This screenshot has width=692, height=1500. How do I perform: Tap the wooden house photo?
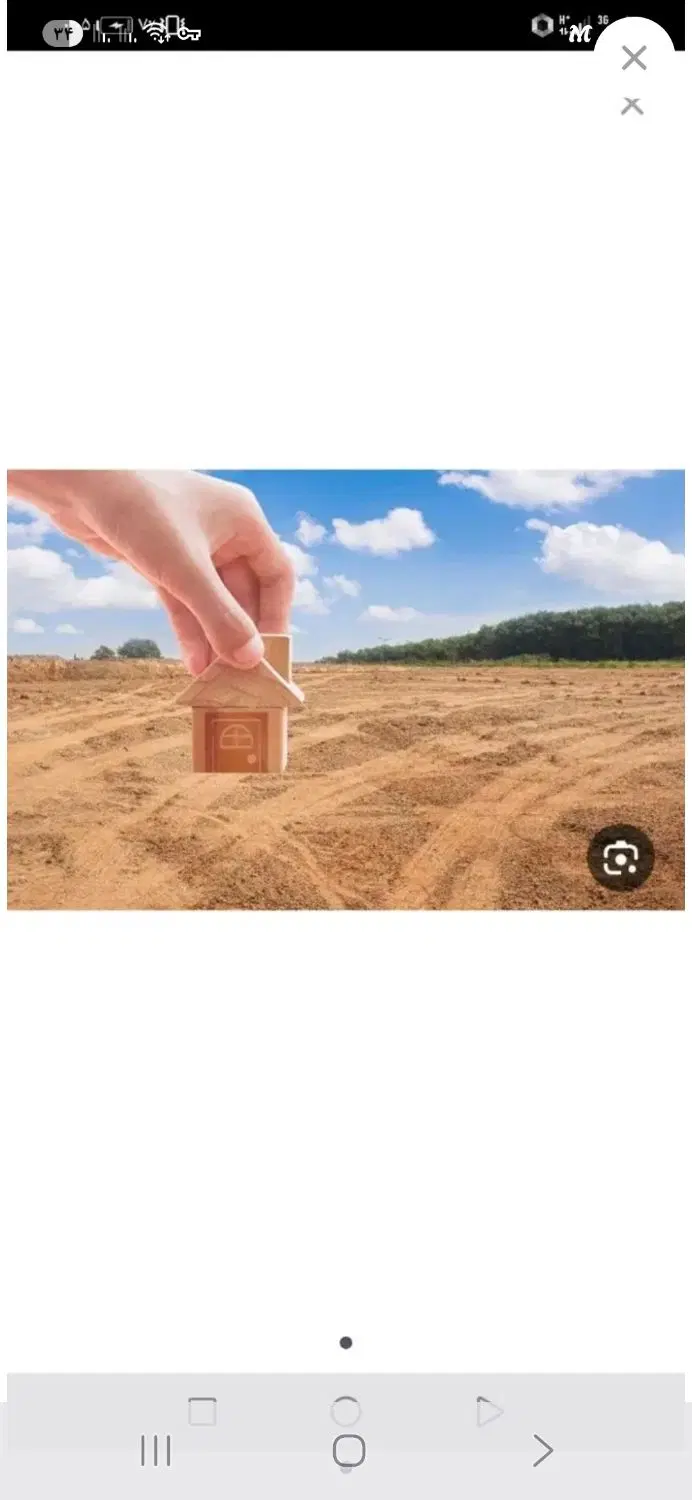pos(346,689)
